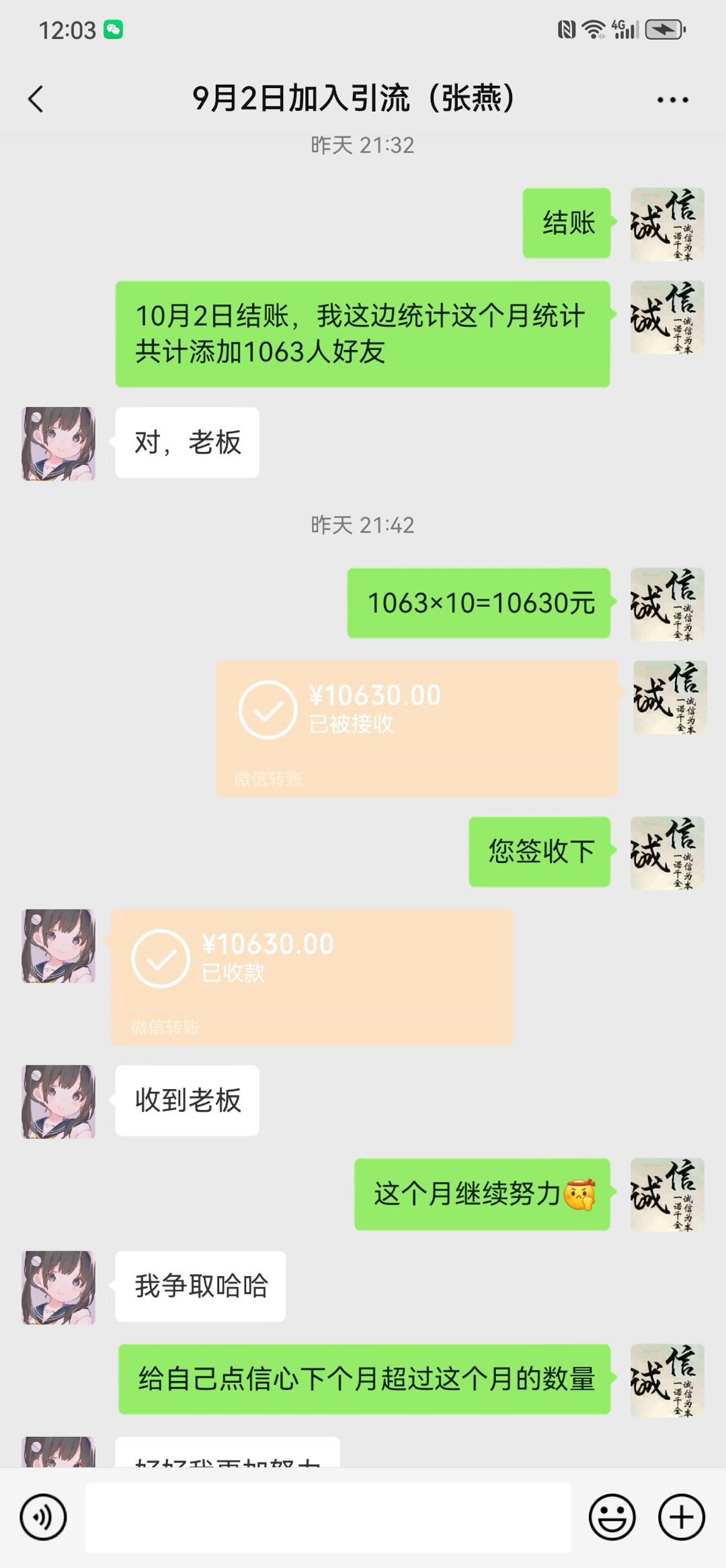Viewport: 726px width, 1568px height.
Task: Open the emoji sticker panel
Action: point(612,1517)
